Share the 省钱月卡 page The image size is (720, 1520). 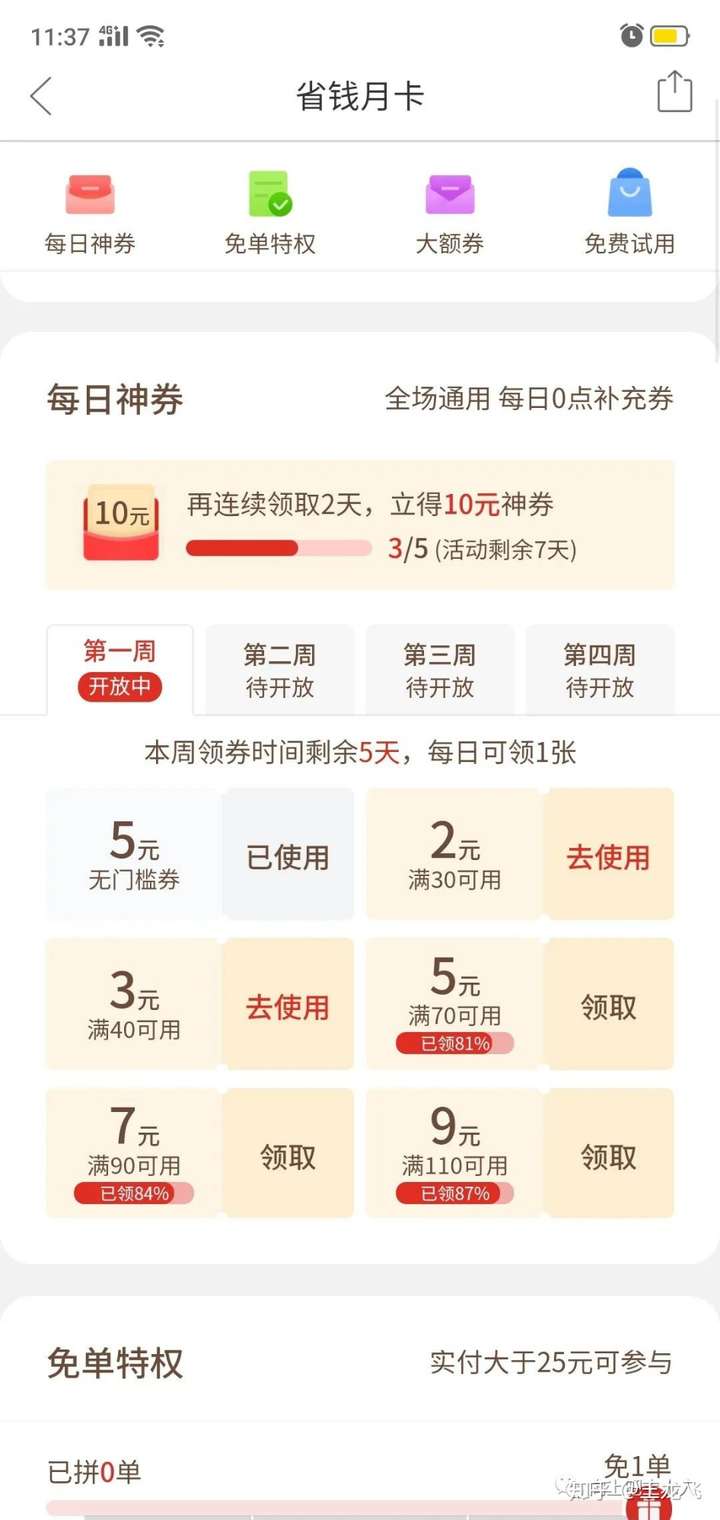pos(674,93)
